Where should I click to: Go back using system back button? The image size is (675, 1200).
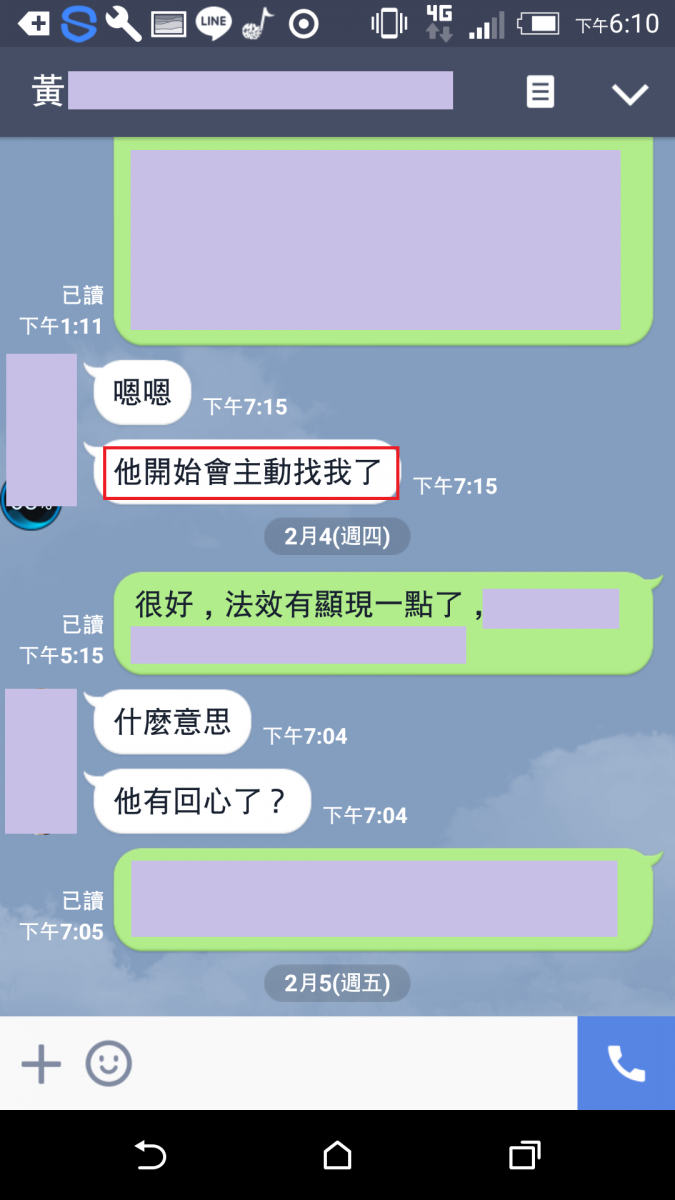(x=150, y=1156)
